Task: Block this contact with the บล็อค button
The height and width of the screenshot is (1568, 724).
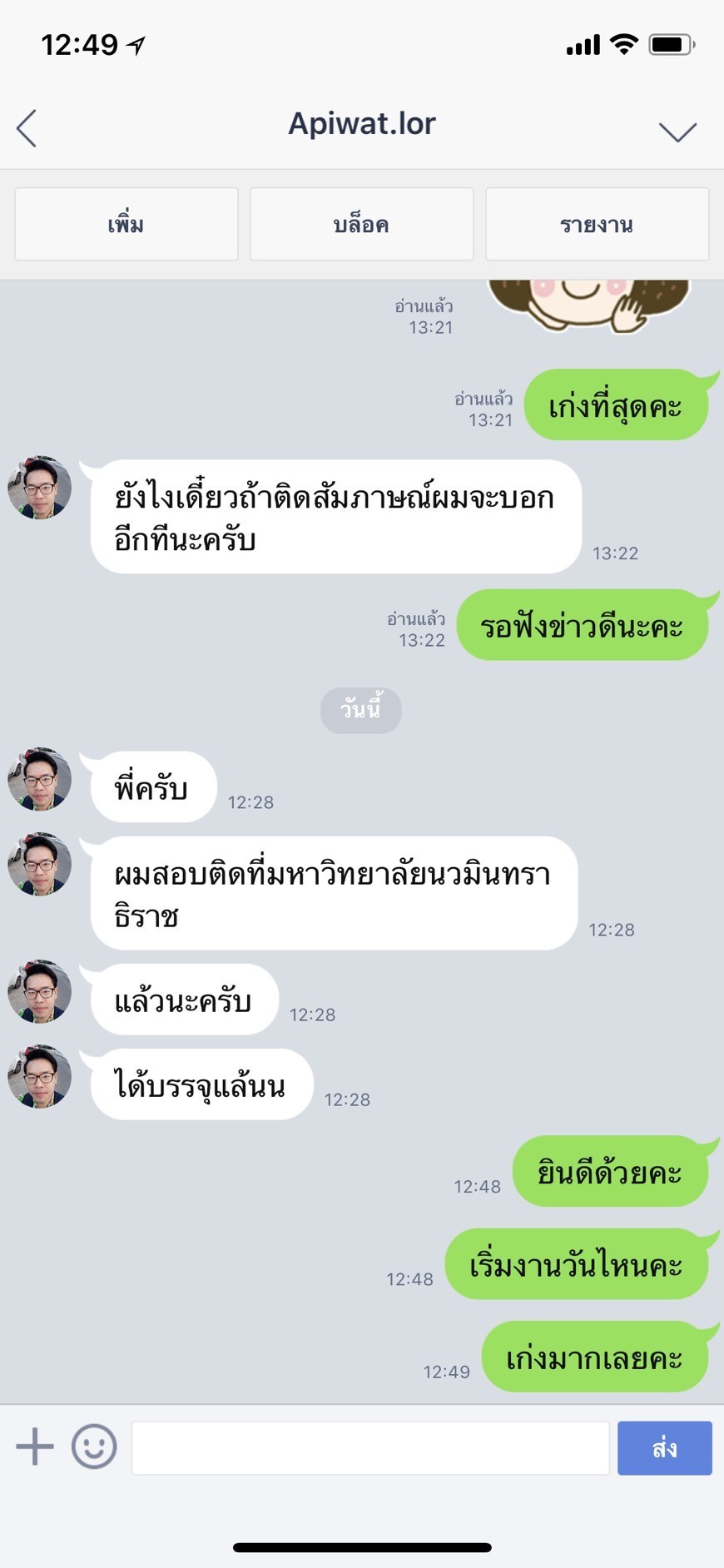Action: pos(361,225)
